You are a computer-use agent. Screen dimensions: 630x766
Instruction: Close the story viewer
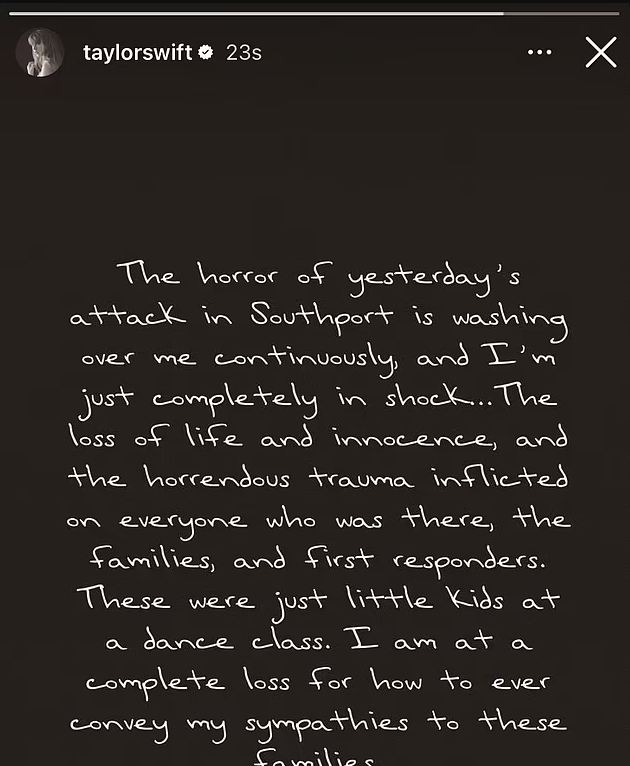click(x=600, y=52)
